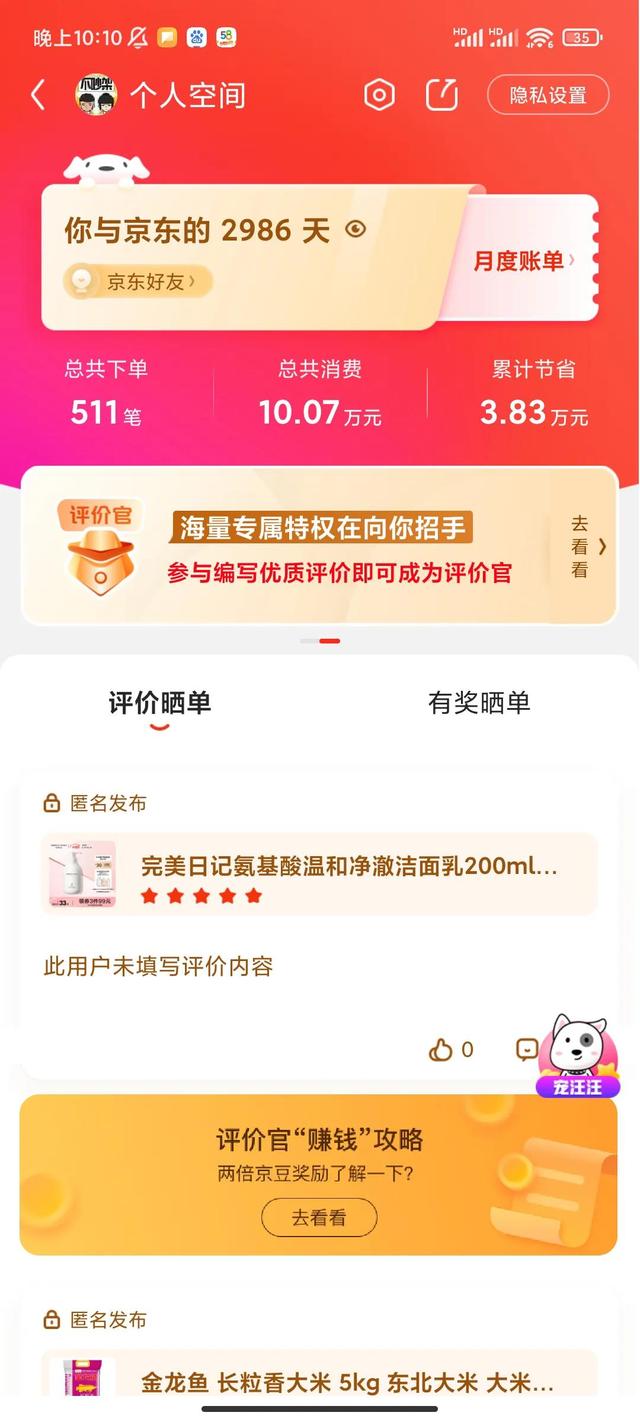
Task: Open the 完美日记 facial cleanser product card
Action: [x=319, y=875]
